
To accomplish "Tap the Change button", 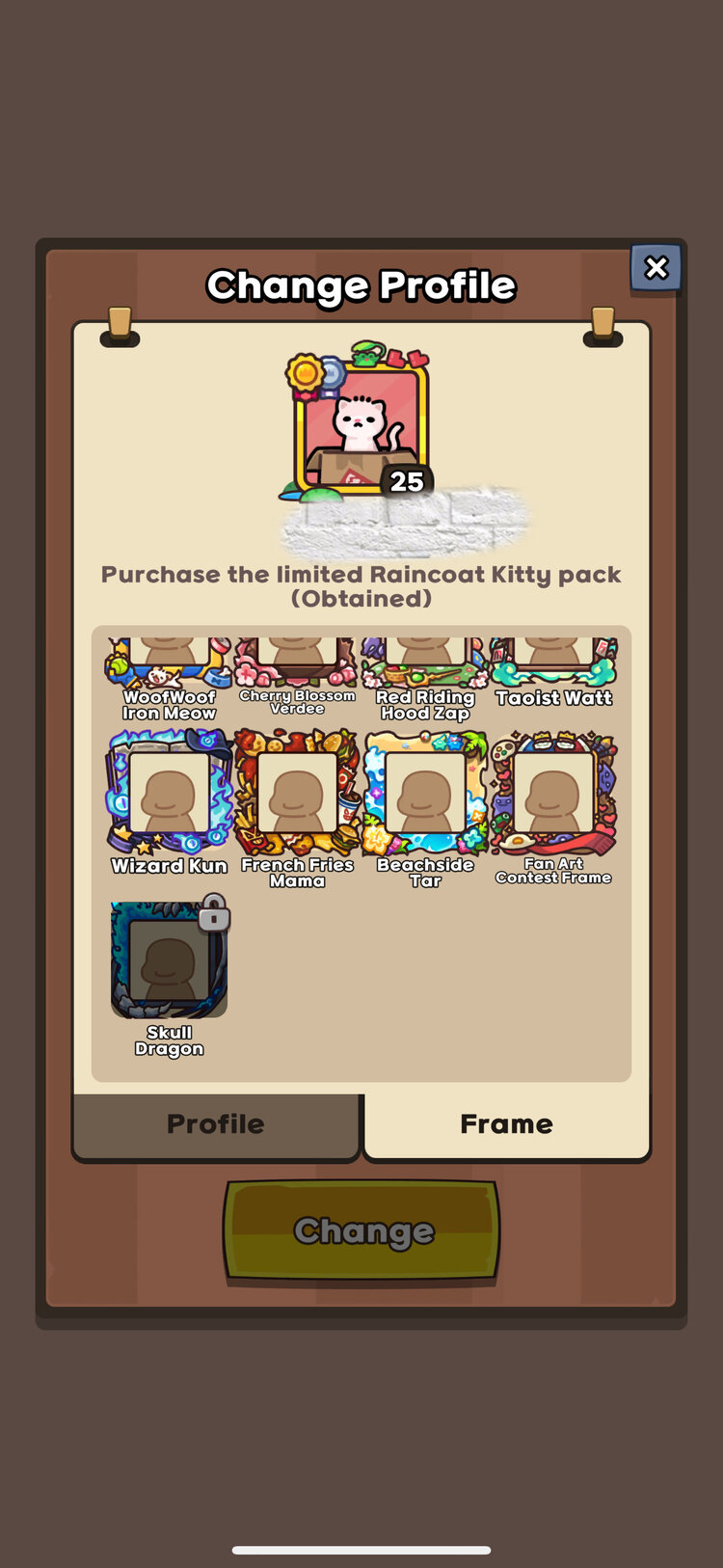I will coord(361,1230).
